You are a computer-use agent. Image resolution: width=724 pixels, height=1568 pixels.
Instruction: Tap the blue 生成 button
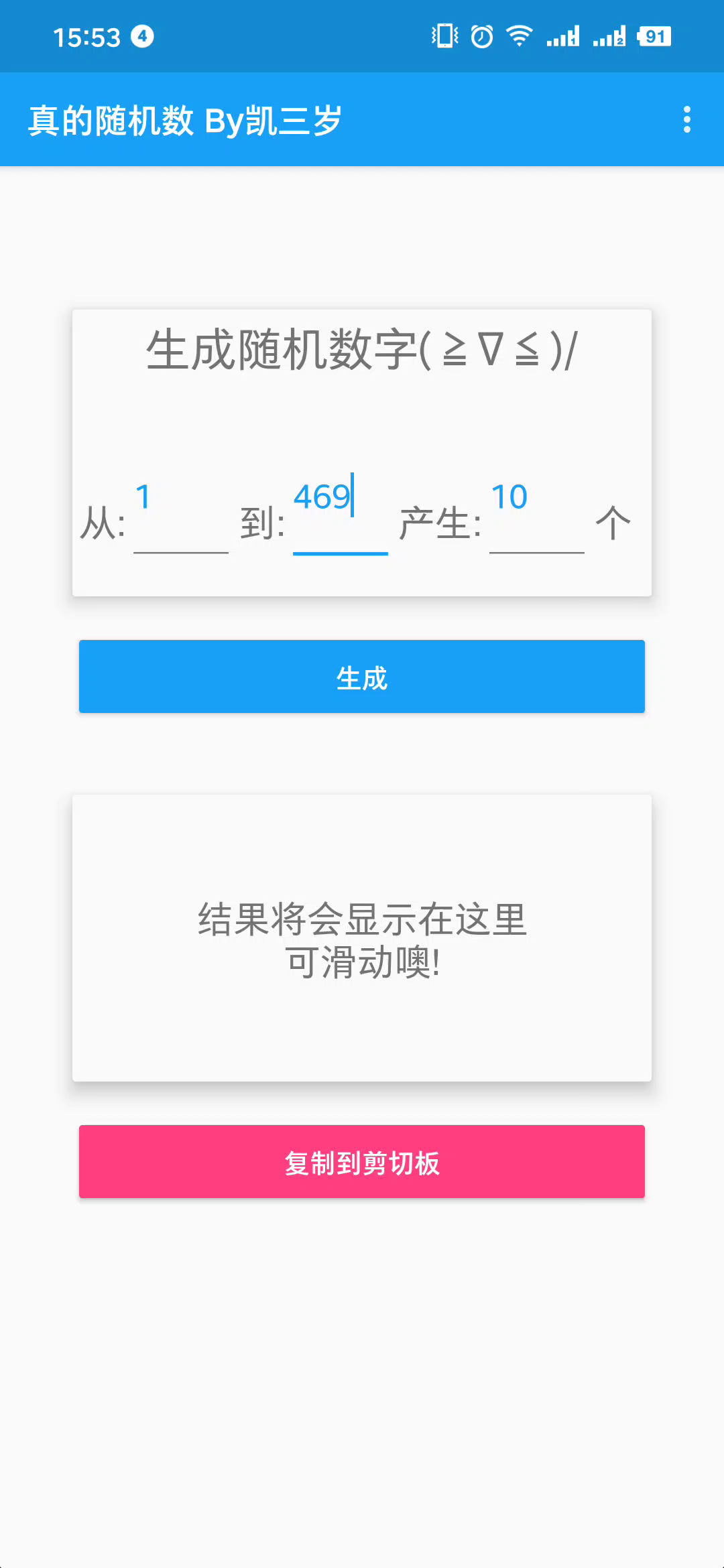click(x=362, y=677)
